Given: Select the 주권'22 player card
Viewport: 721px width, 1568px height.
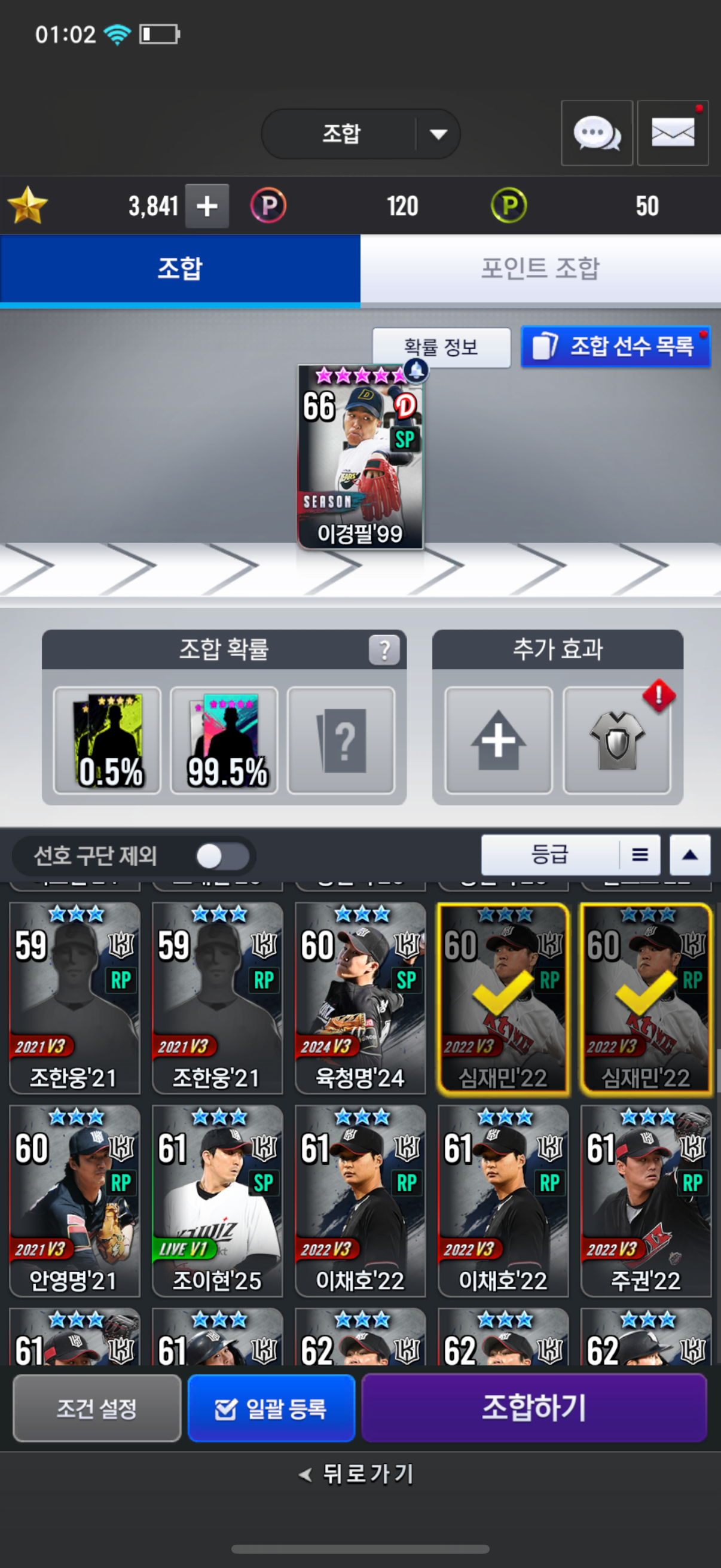Looking at the screenshot, I should coord(646,1200).
